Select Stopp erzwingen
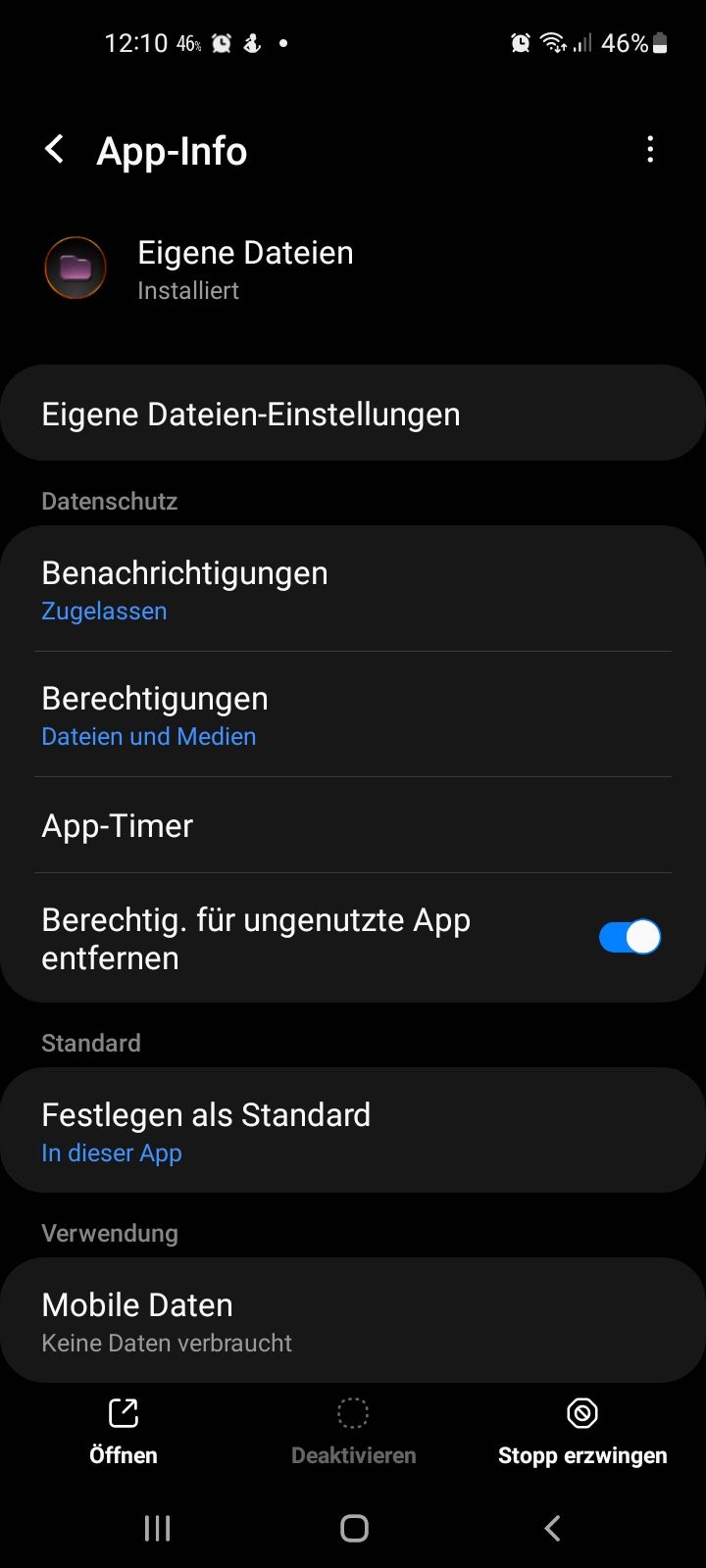 (x=582, y=1432)
